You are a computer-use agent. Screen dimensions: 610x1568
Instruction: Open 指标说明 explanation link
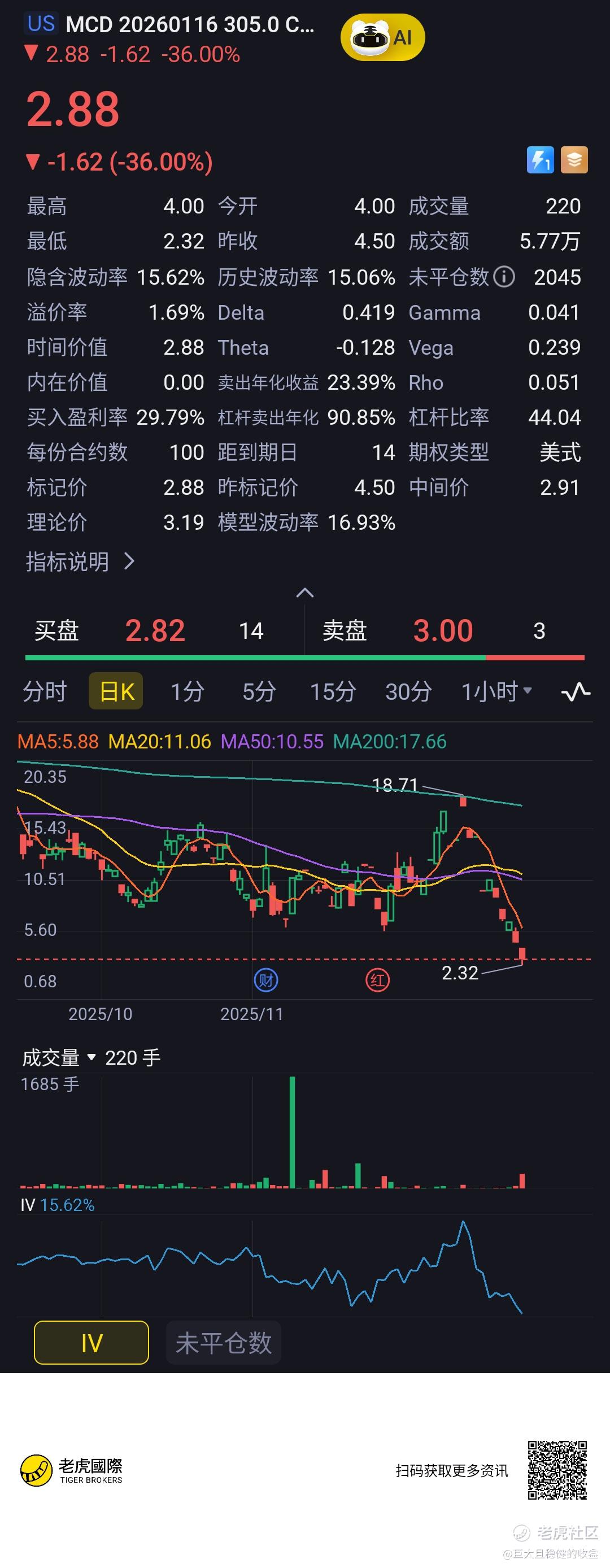coord(80,561)
